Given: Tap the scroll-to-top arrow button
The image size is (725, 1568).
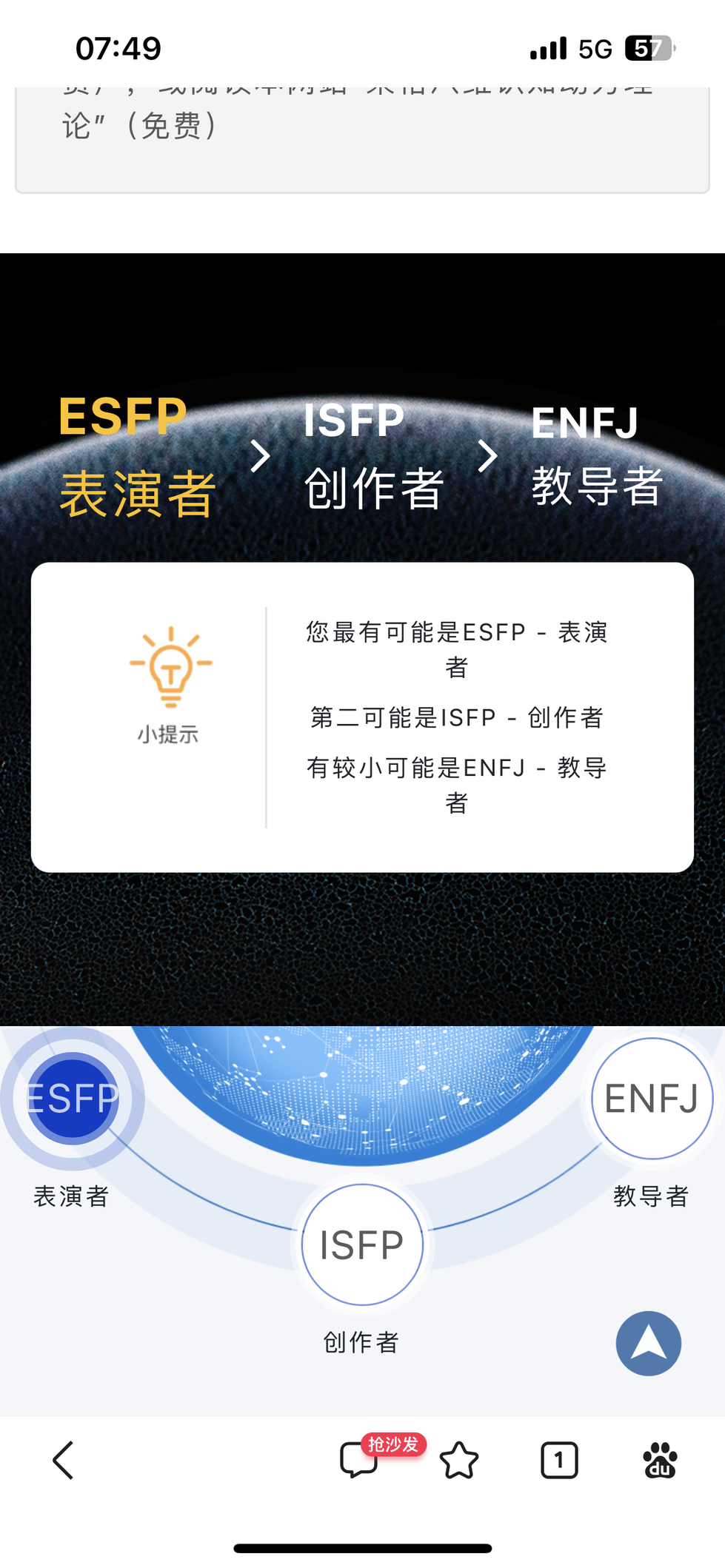Looking at the screenshot, I should pos(649,1344).
